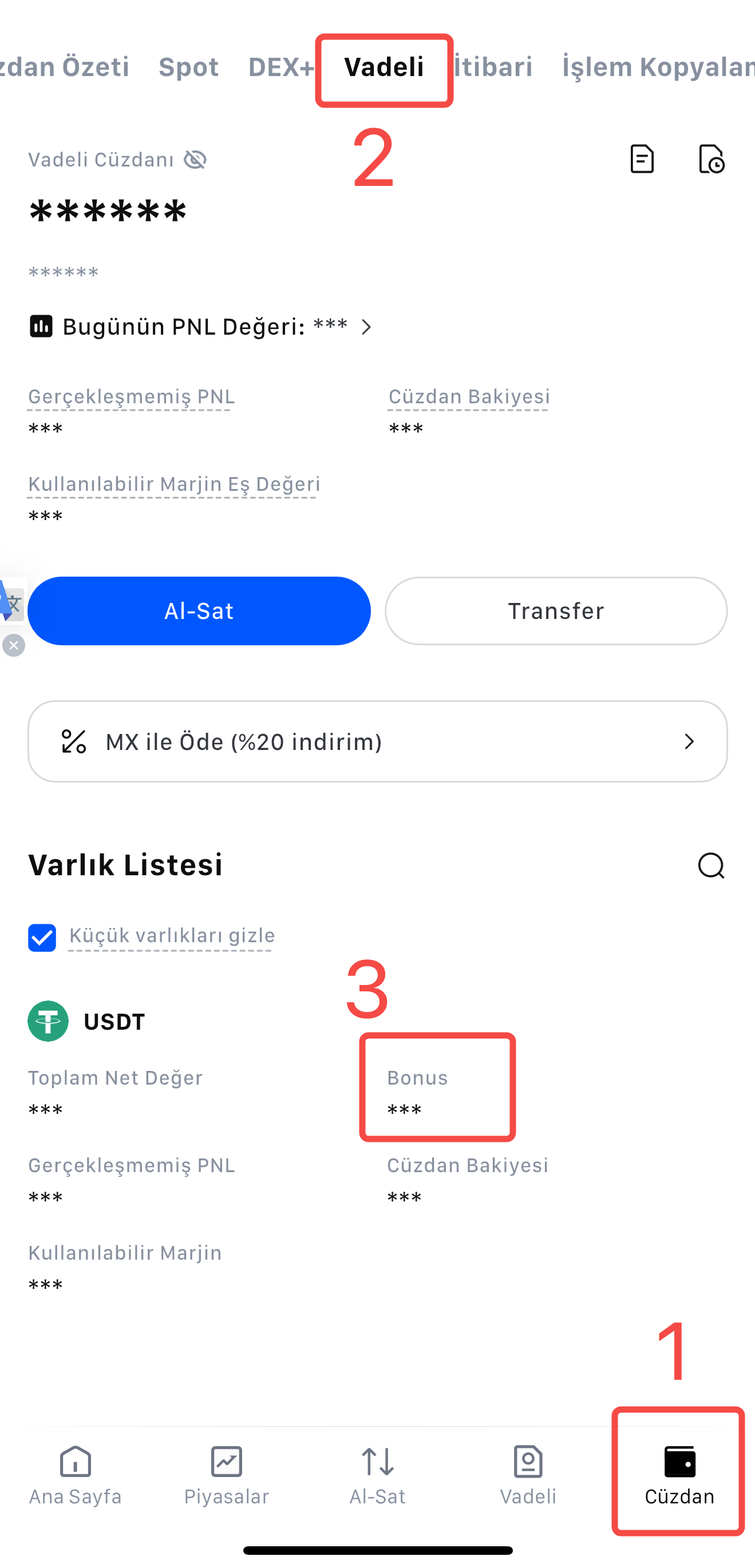Tap the blue Al-Sat button

(x=199, y=610)
